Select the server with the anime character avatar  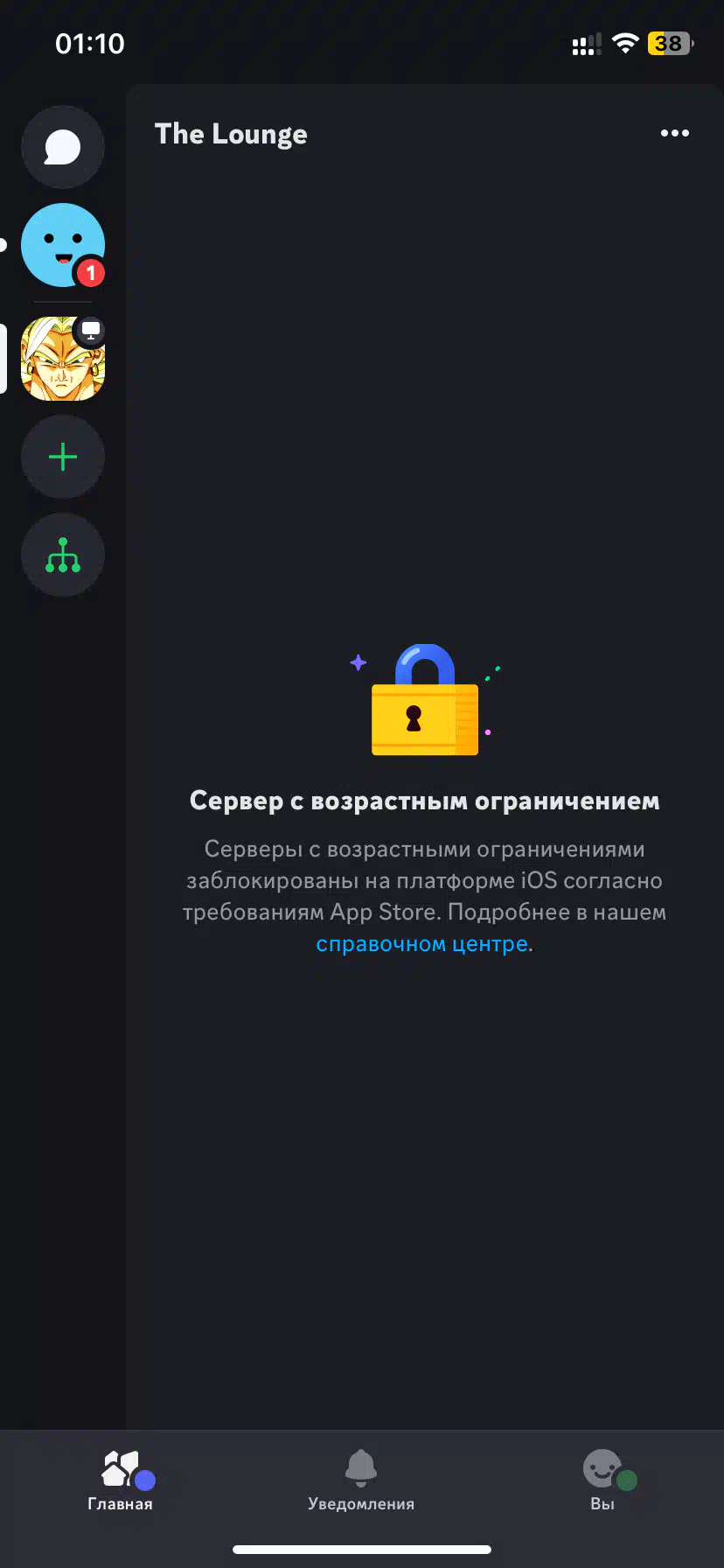63,359
